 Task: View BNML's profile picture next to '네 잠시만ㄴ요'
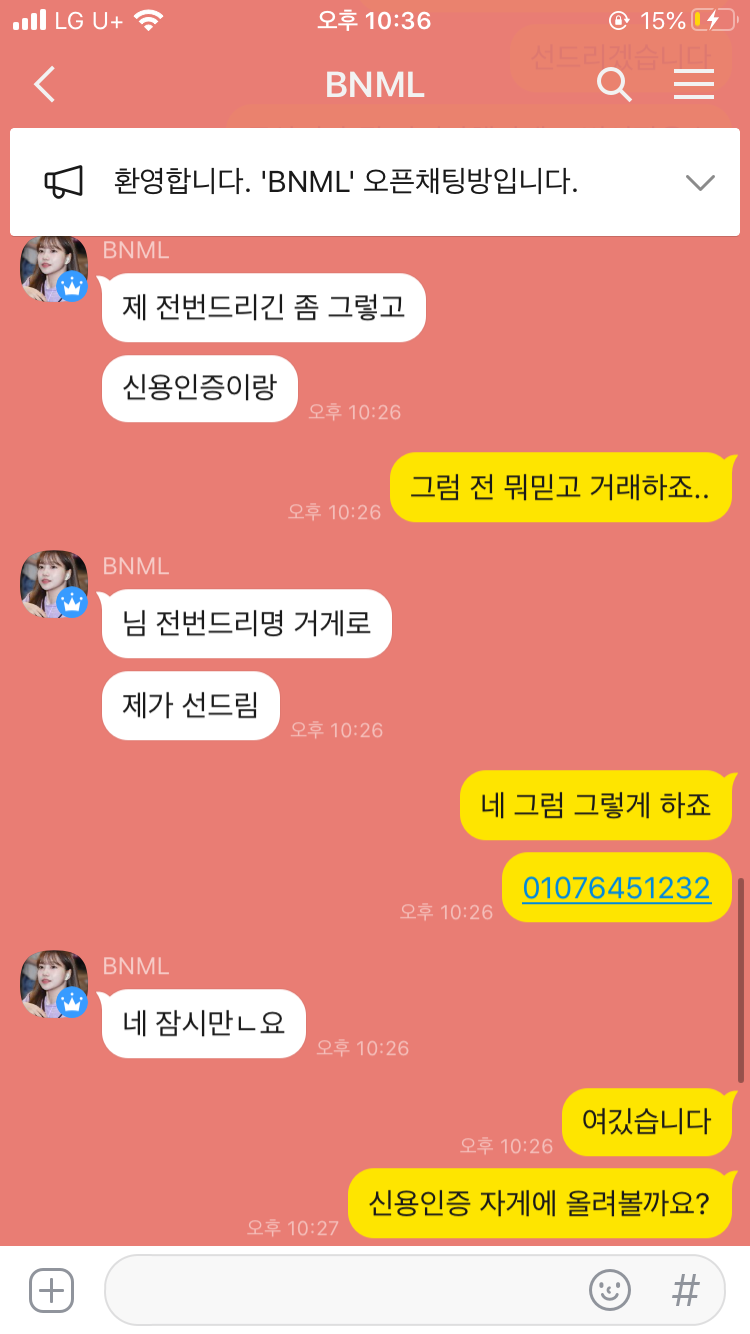click(54, 984)
